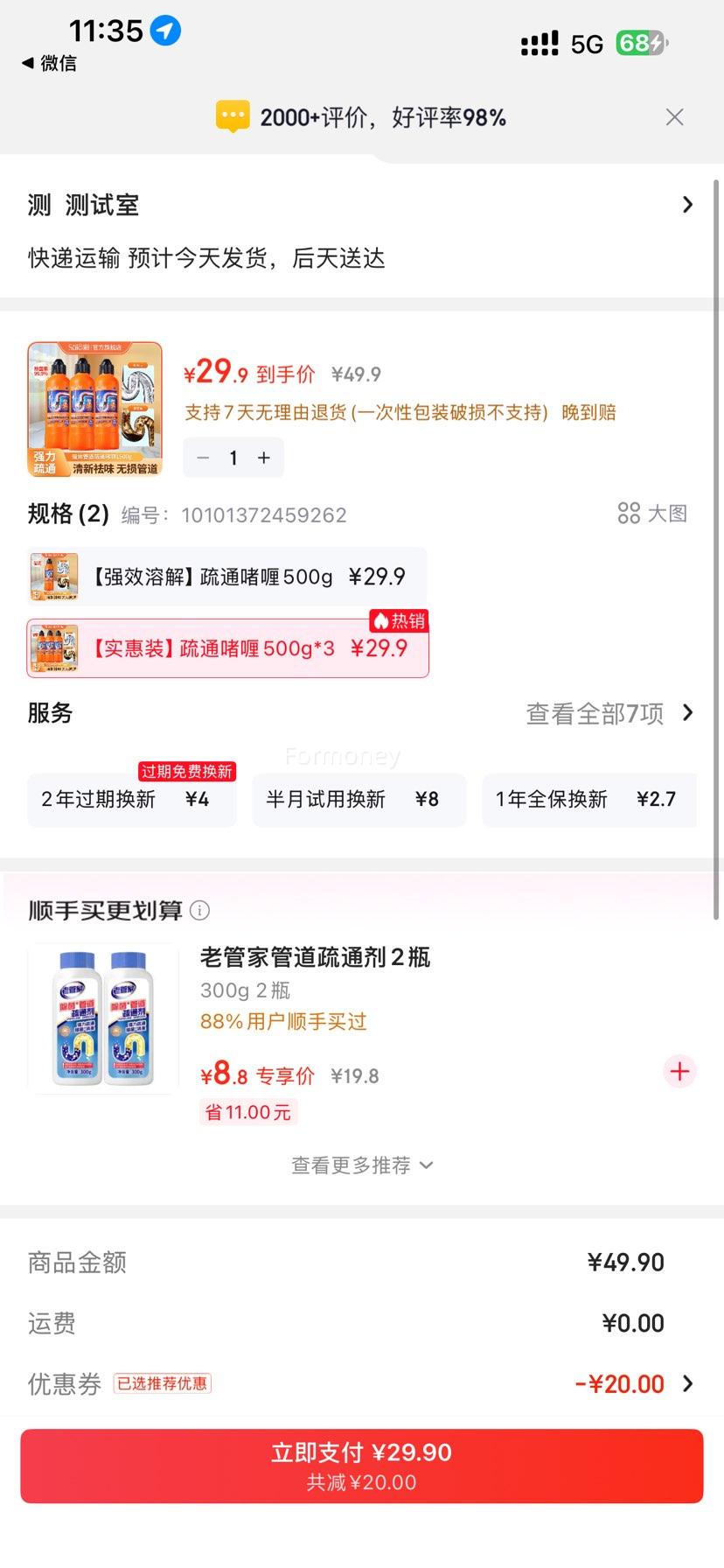Screen dimensions: 724x1568
Task: Tap the plus icon to increase quantity
Action: (265, 458)
